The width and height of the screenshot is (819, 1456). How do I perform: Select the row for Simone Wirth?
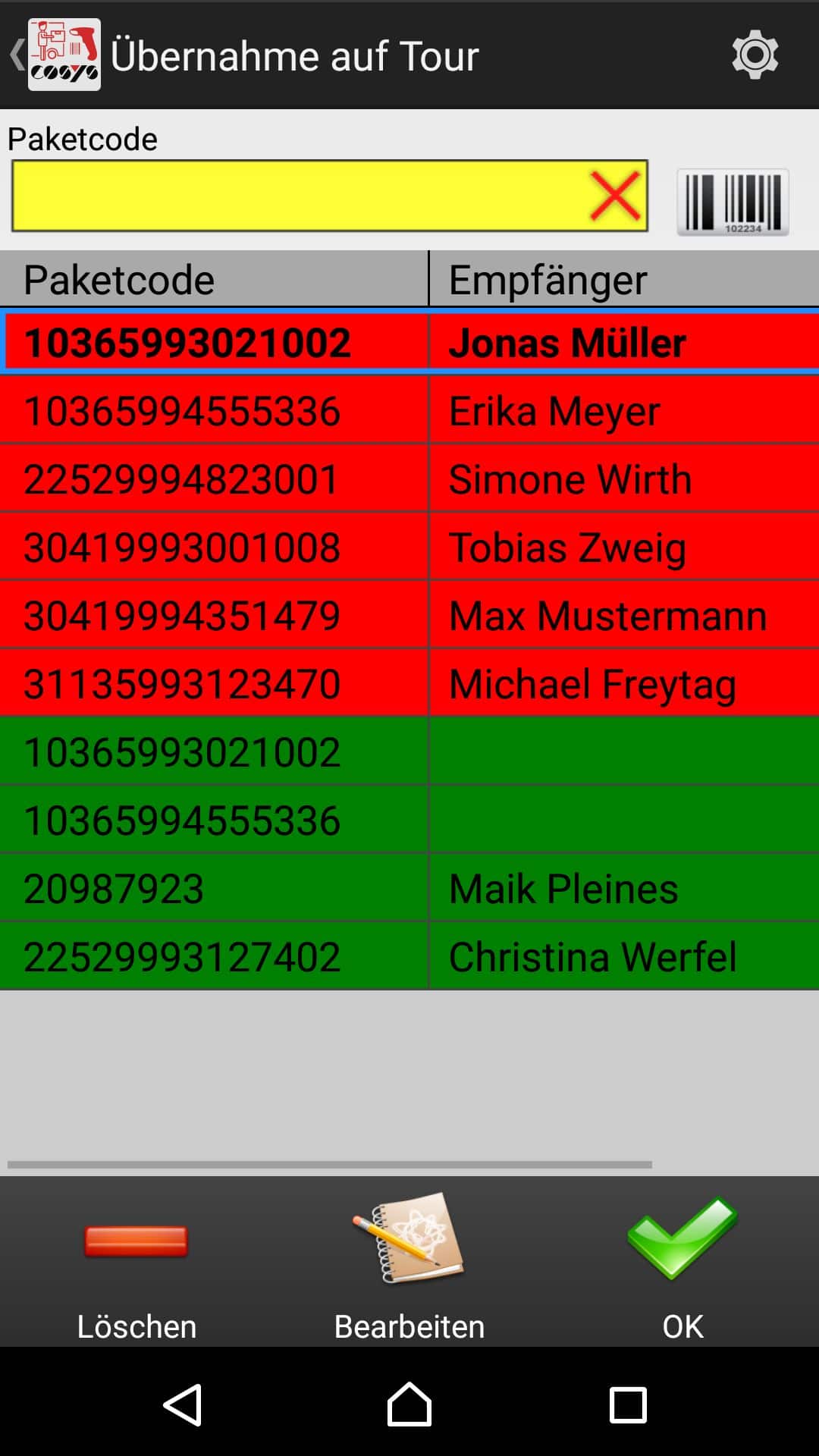tap(409, 479)
